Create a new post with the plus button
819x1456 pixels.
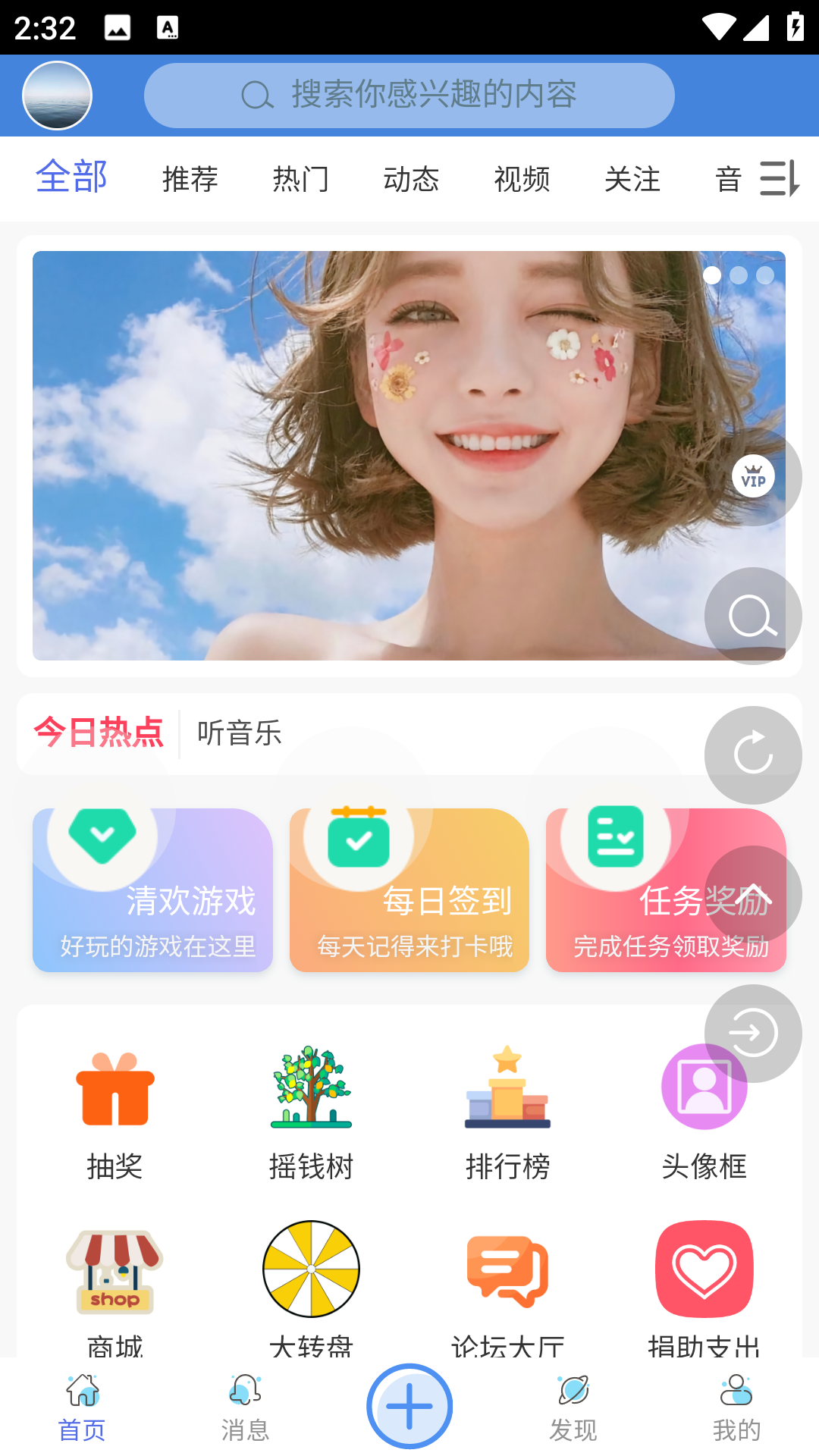pos(409,1406)
